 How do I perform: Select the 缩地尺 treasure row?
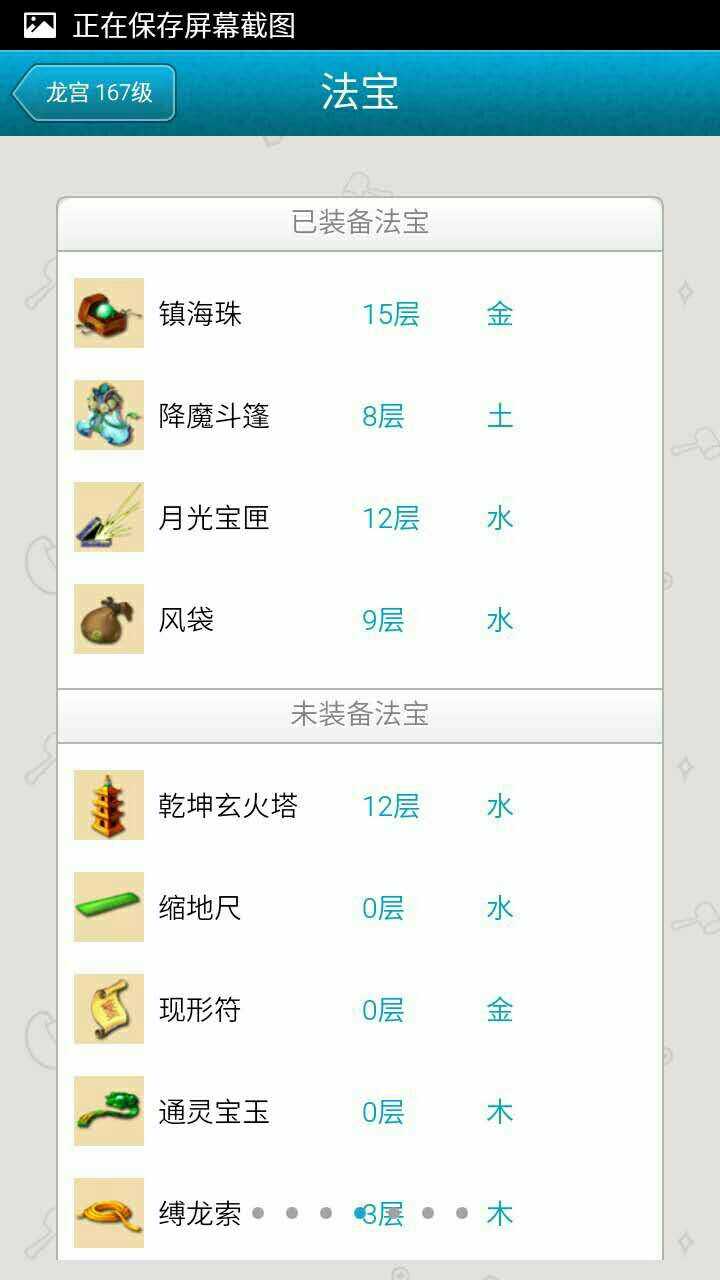tap(359, 908)
